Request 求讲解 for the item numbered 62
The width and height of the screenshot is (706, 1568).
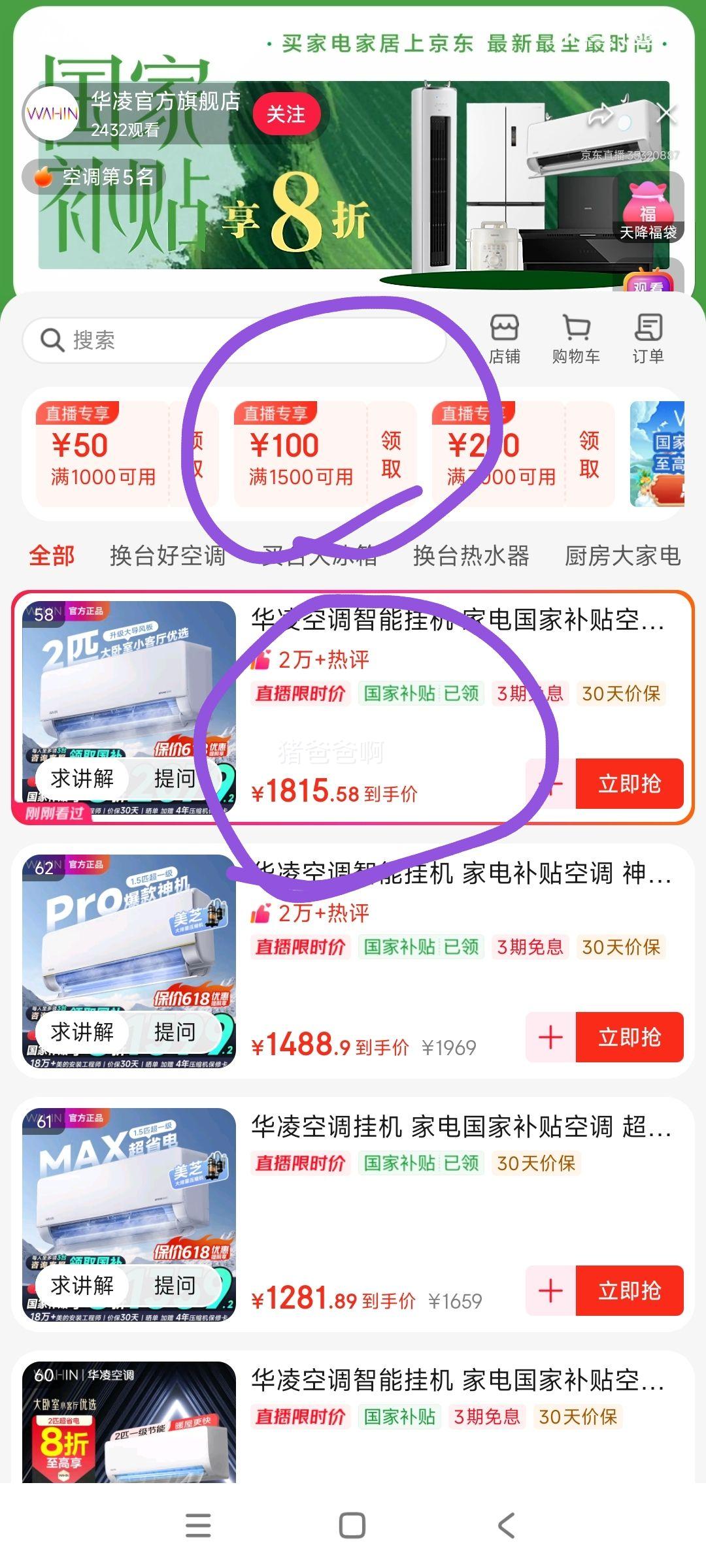point(82,1032)
